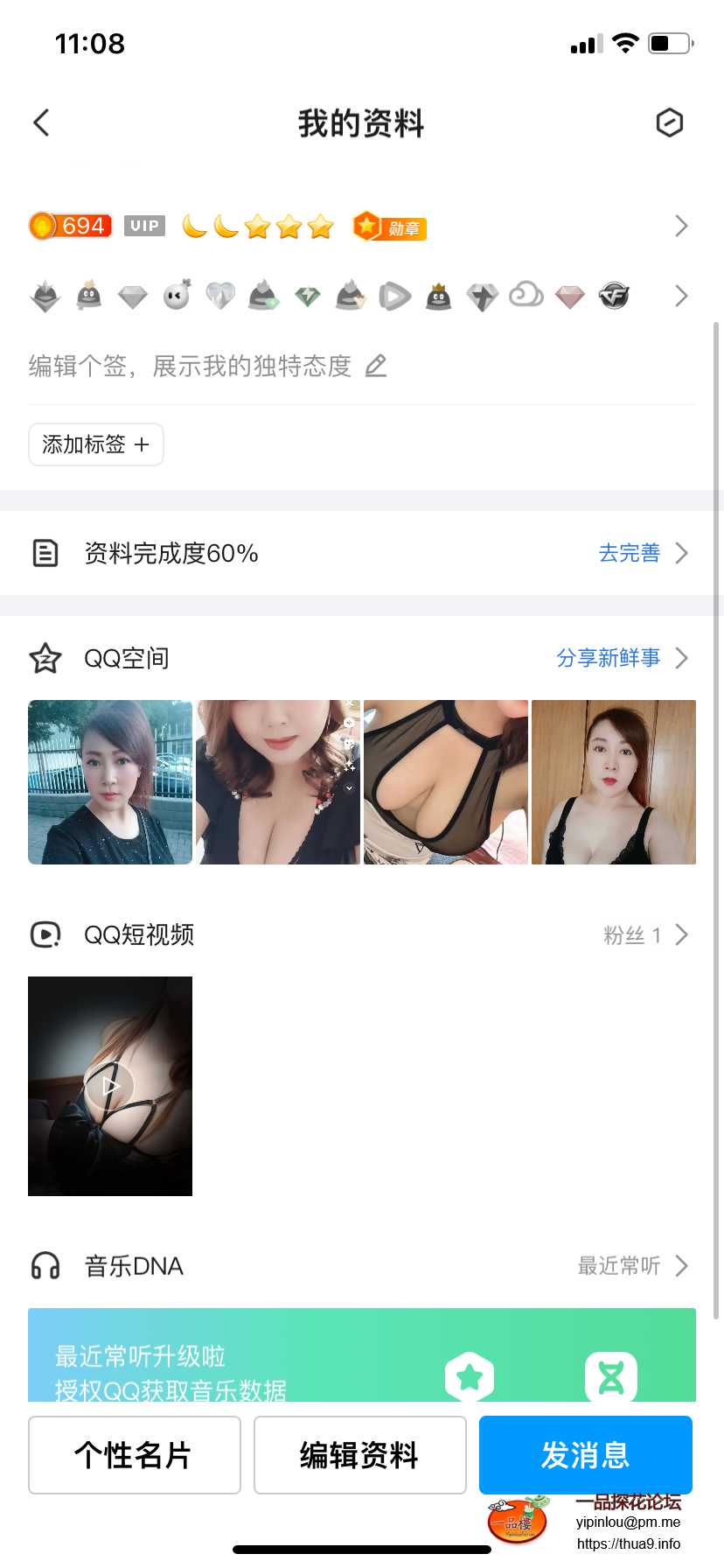View 粉丝 1 in QQ短视频
The image size is (724, 1568).
pyautogui.click(x=644, y=935)
